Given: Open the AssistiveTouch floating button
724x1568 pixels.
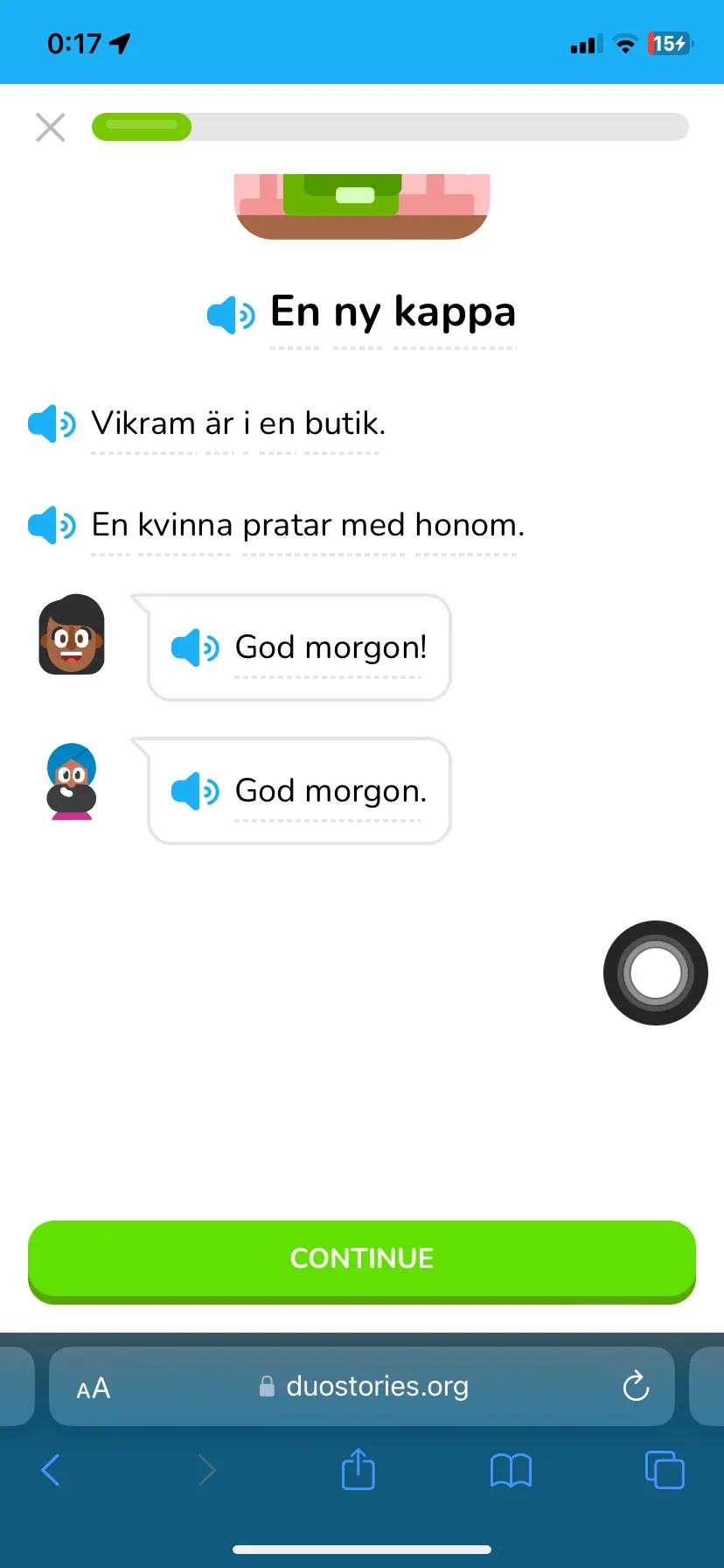Looking at the screenshot, I should pos(655,973).
